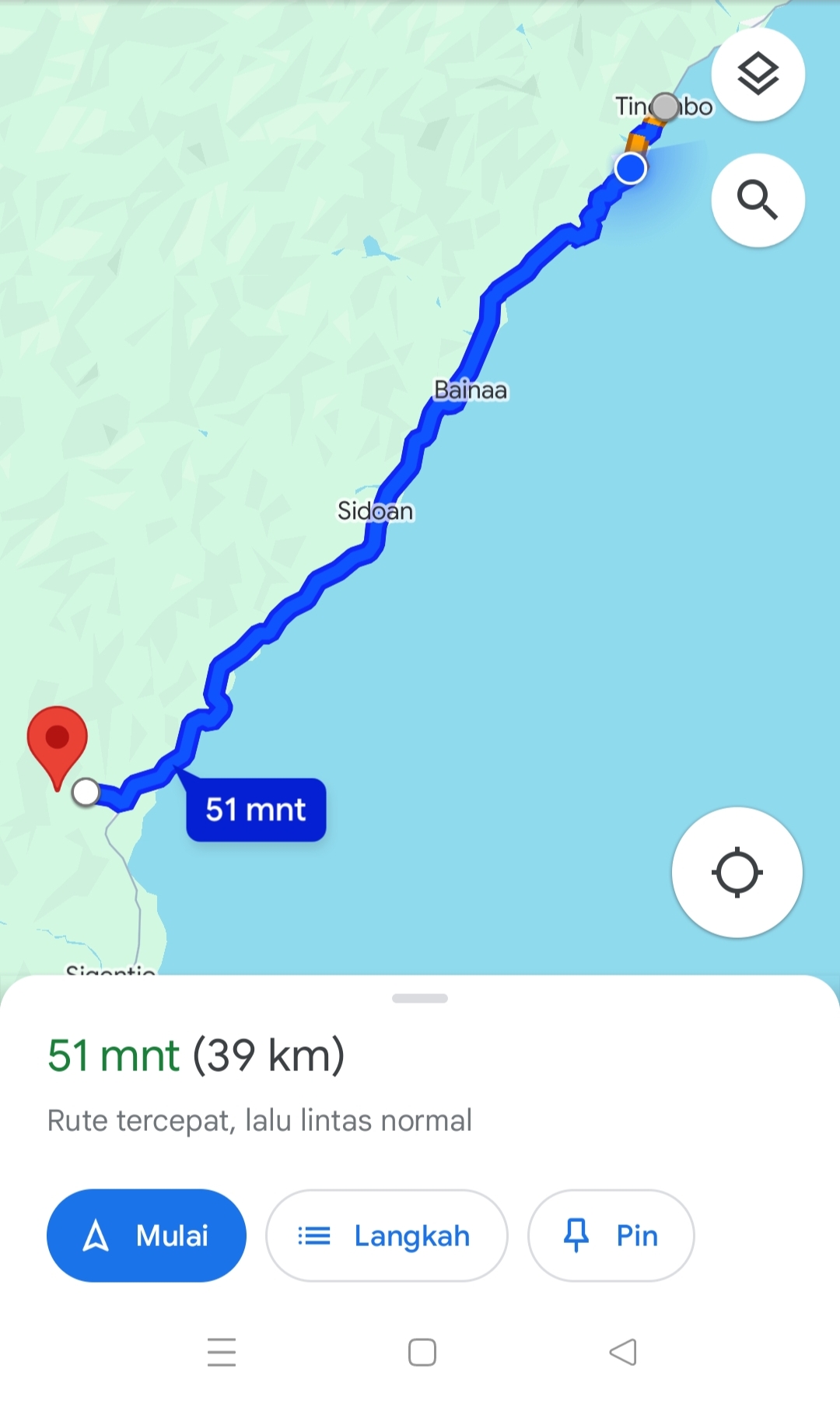Tap the 51 mnt route label

click(x=256, y=810)
